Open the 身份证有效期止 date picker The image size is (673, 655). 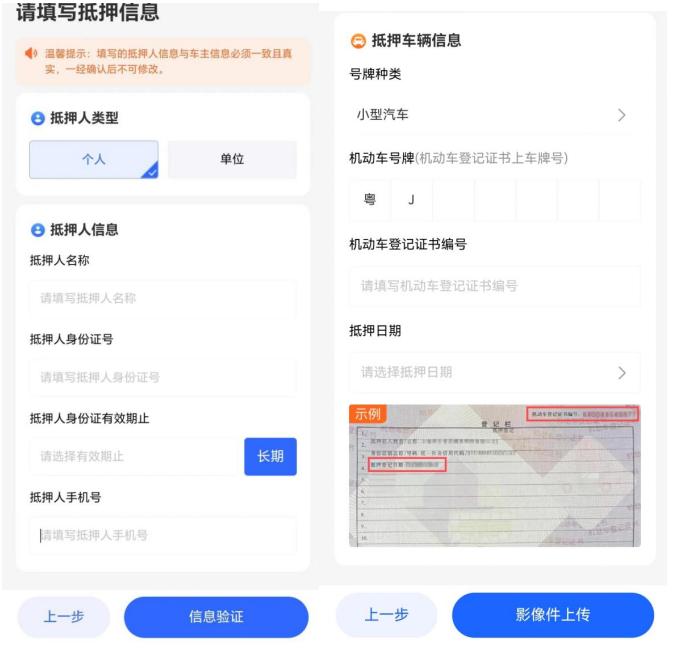point(135,456)
